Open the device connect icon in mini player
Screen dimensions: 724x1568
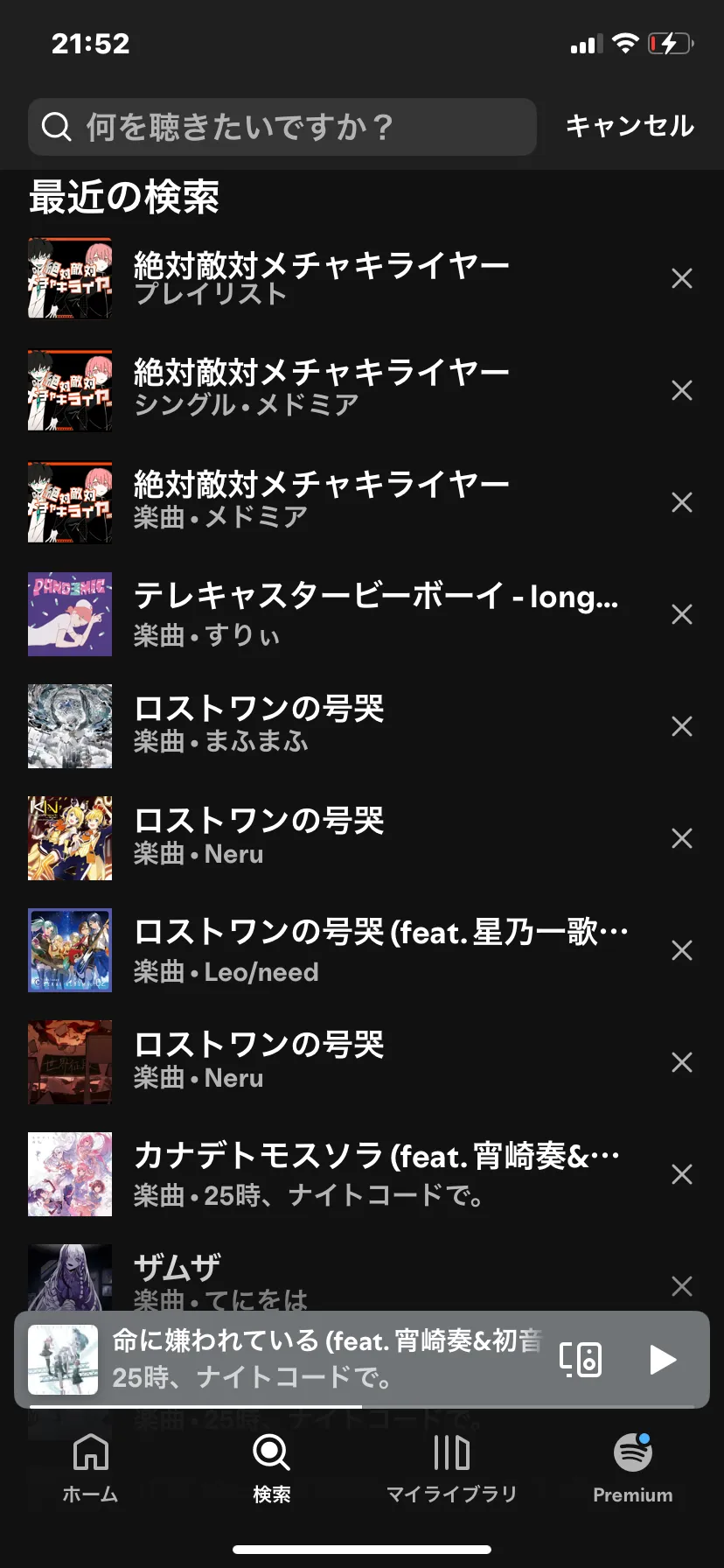[x=581, y=1360]
